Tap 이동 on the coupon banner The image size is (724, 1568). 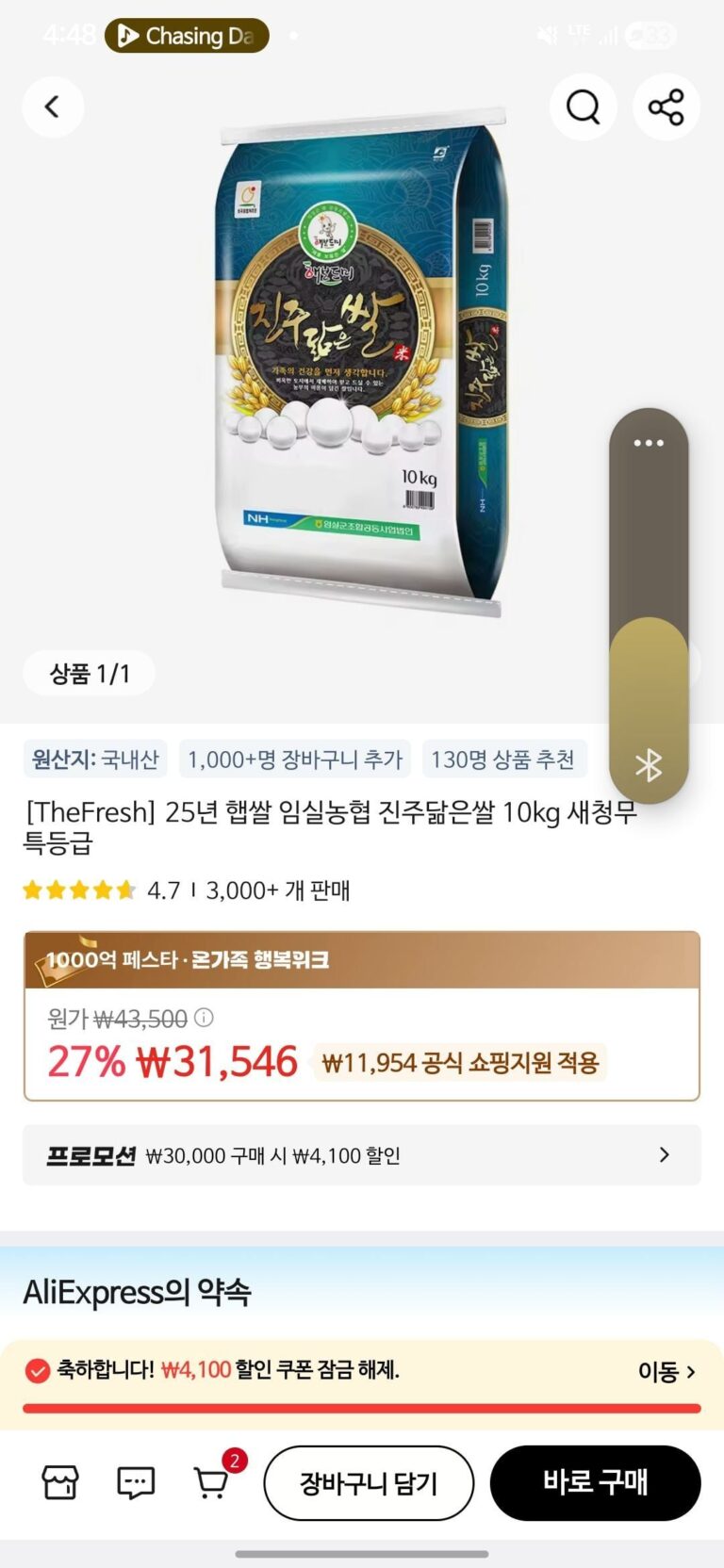(666, 1371)
